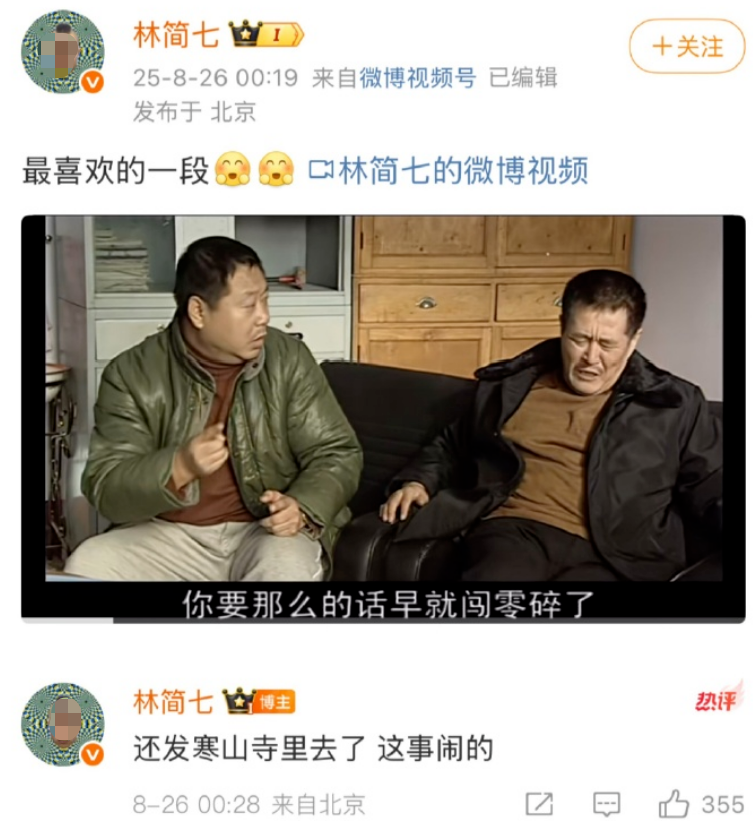753x821 pixels.
Task: Like the comment with 355 likes
Action: tap(675, 804)
